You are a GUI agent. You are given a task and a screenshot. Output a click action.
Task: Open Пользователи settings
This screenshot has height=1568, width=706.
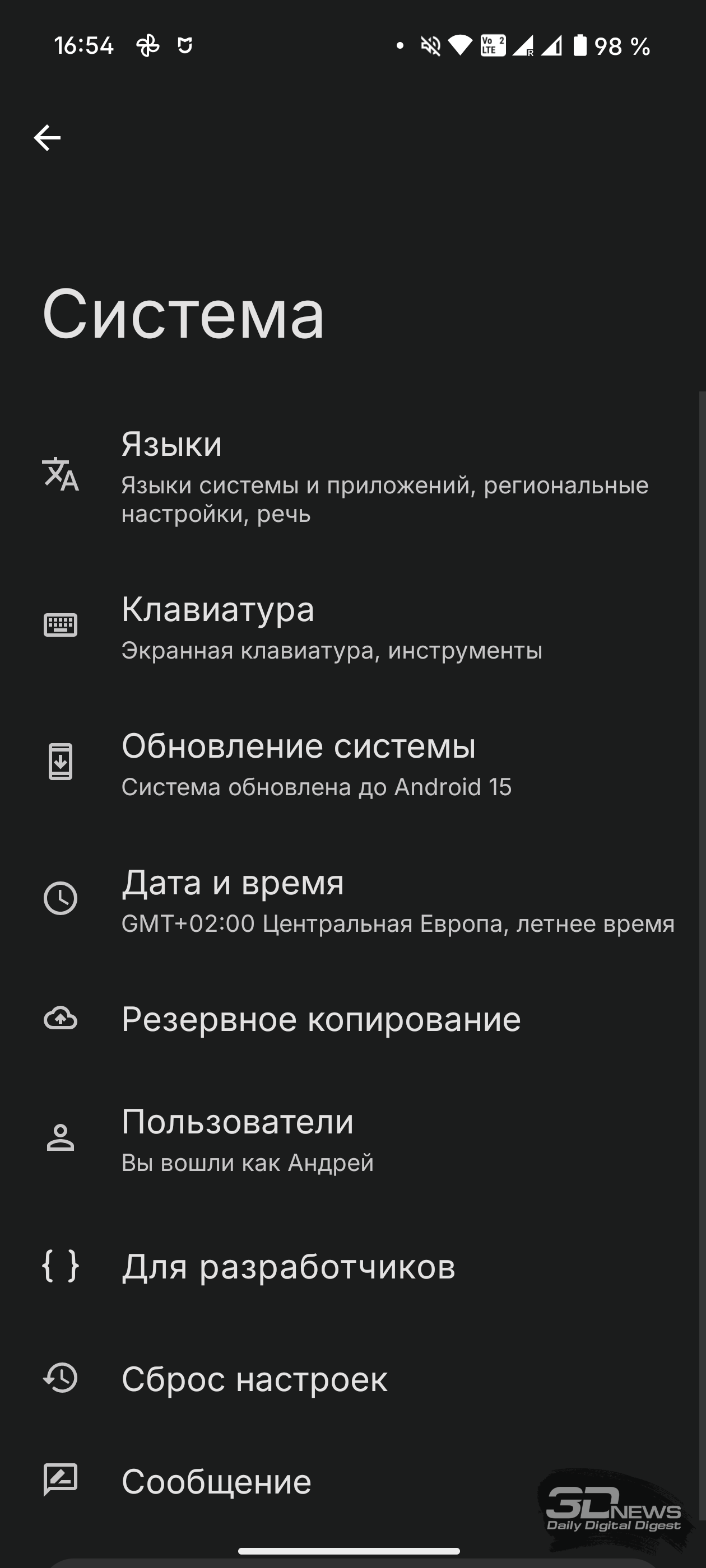pyautogui.click(x=352, y=1138)
